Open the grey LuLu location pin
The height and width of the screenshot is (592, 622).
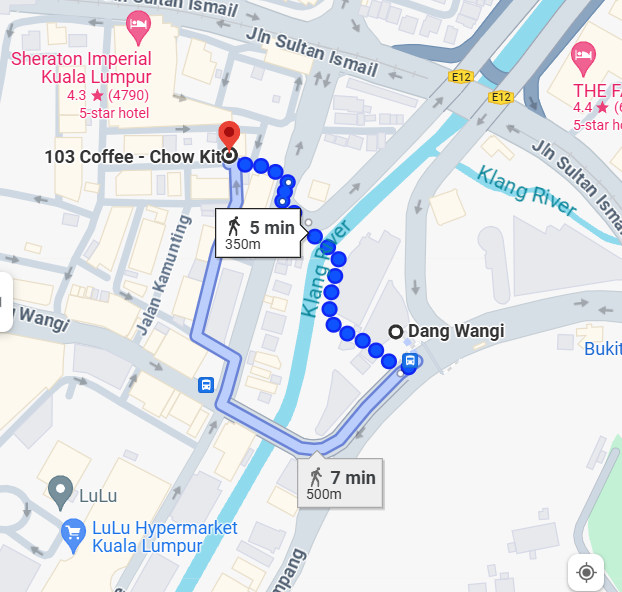point(61,490)
